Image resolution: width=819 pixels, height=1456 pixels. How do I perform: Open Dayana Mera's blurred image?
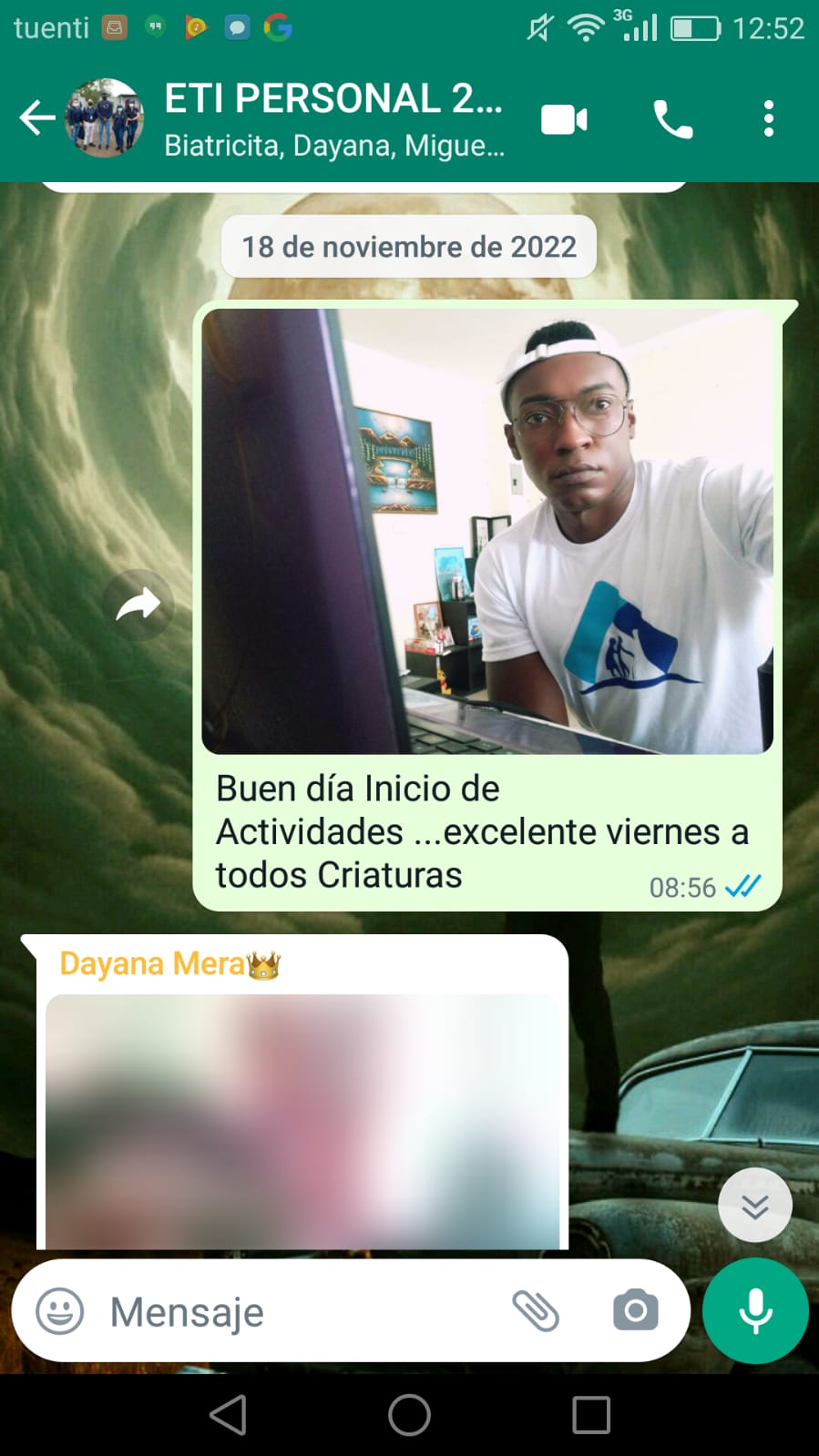click(302, 1120)
